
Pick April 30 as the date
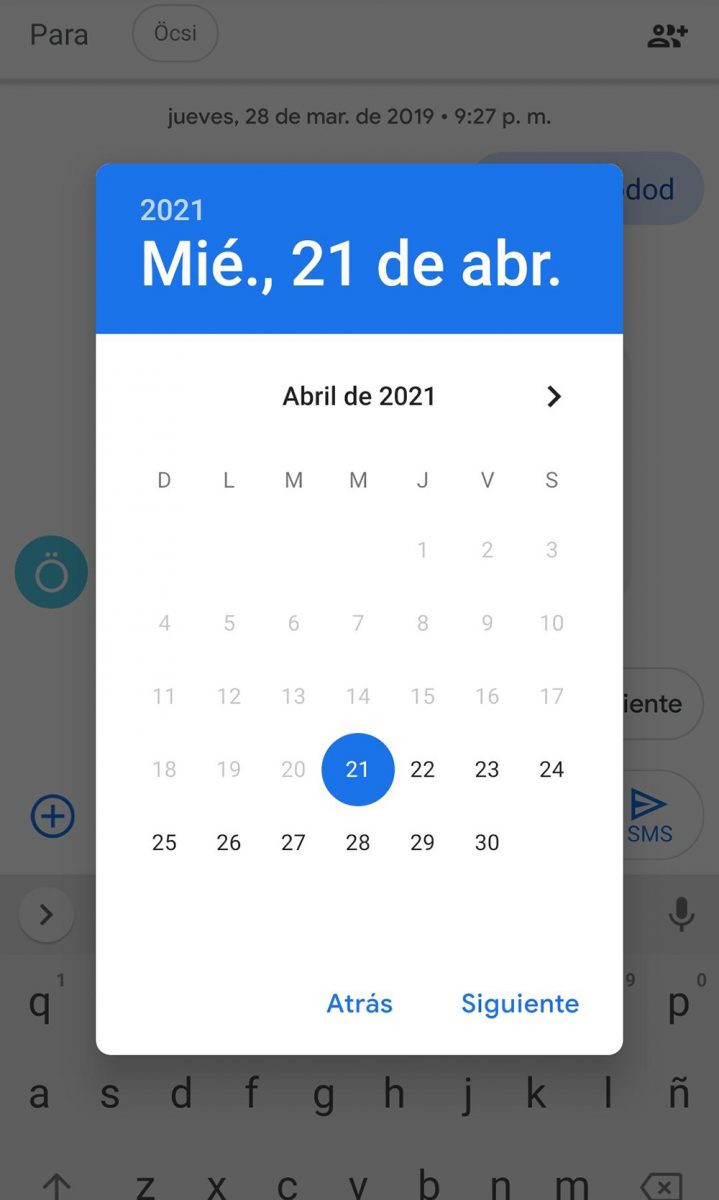click(487, 842)
